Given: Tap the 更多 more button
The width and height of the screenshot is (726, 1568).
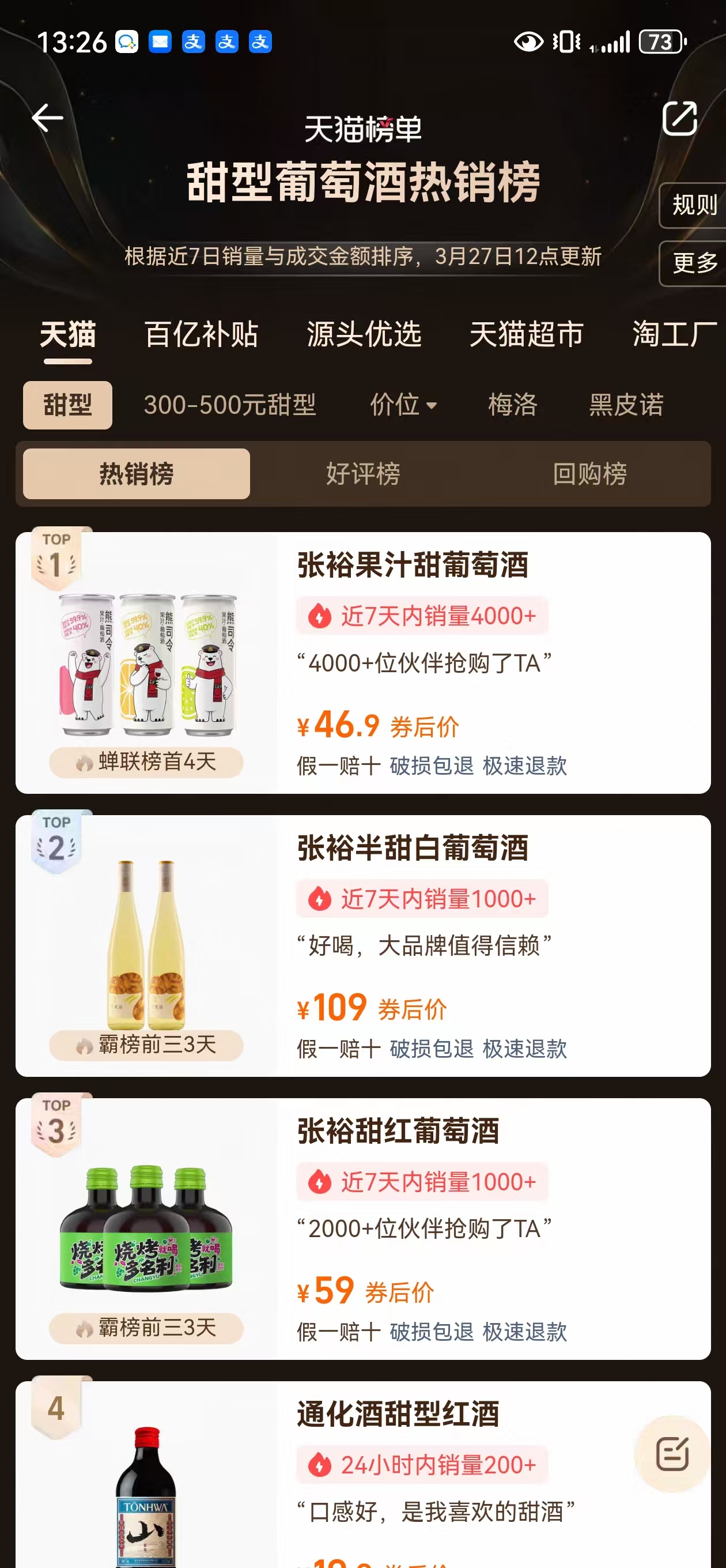Looking at the screenshot, I should pyautogui.click(x=694, y=263).
